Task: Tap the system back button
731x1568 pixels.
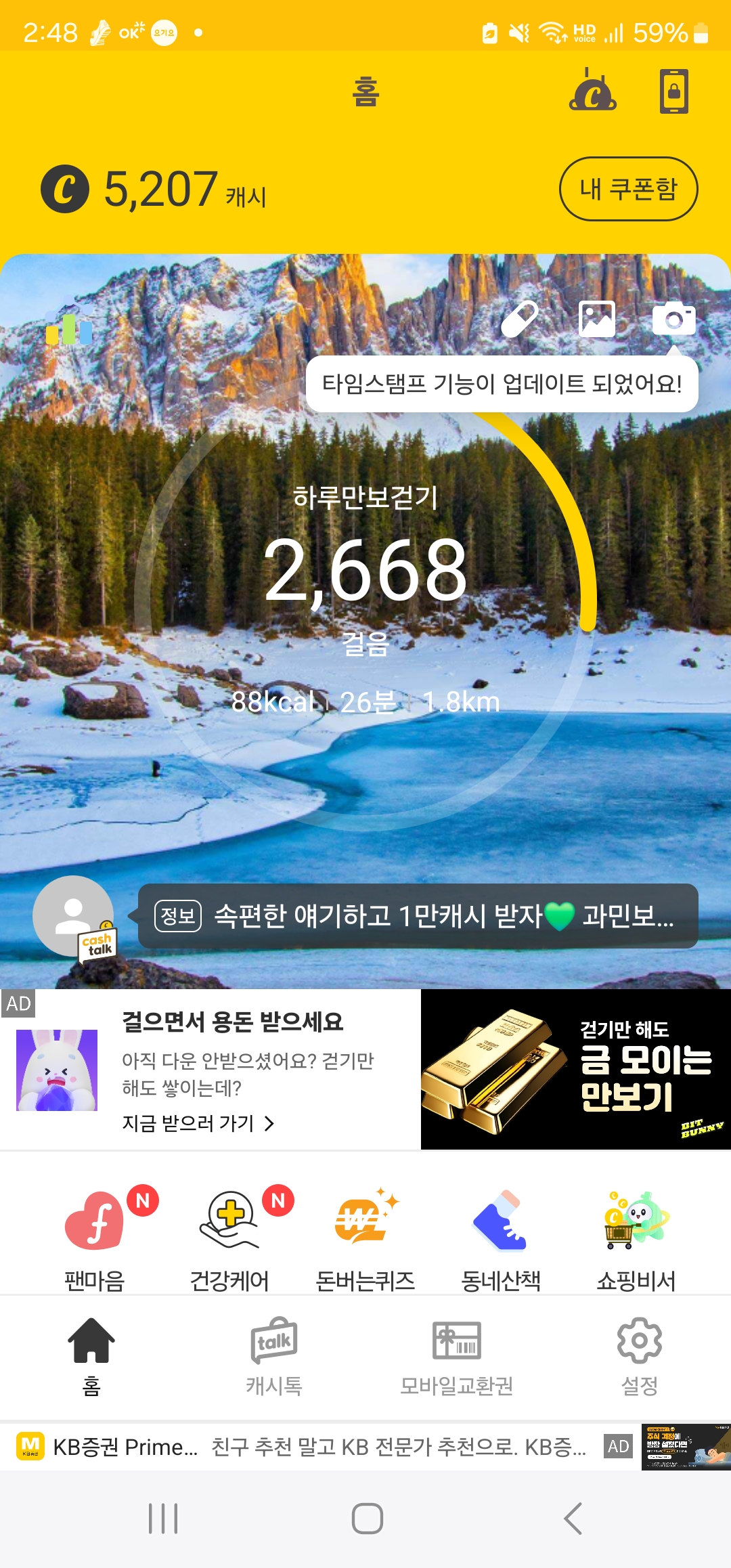Action: [x=573, y=1519]
